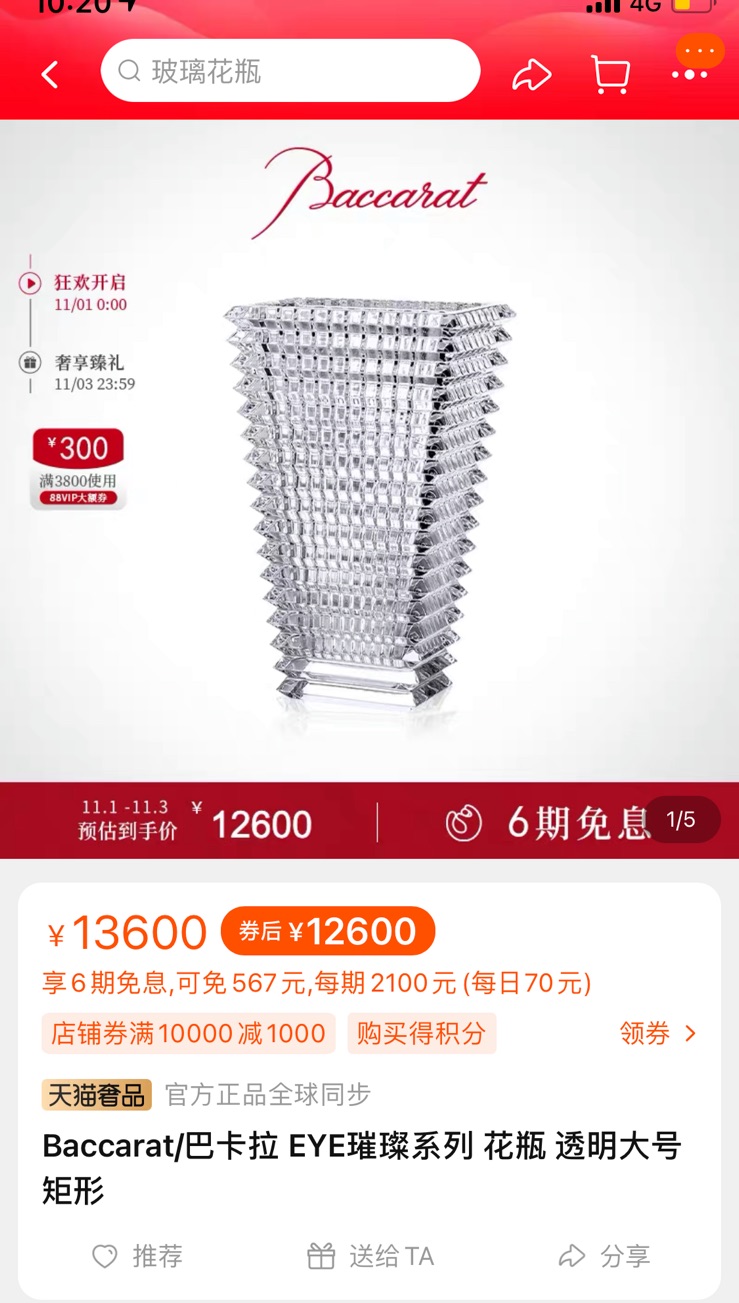
Task: Go back using the top left arrow
Action: click(50, 75)
